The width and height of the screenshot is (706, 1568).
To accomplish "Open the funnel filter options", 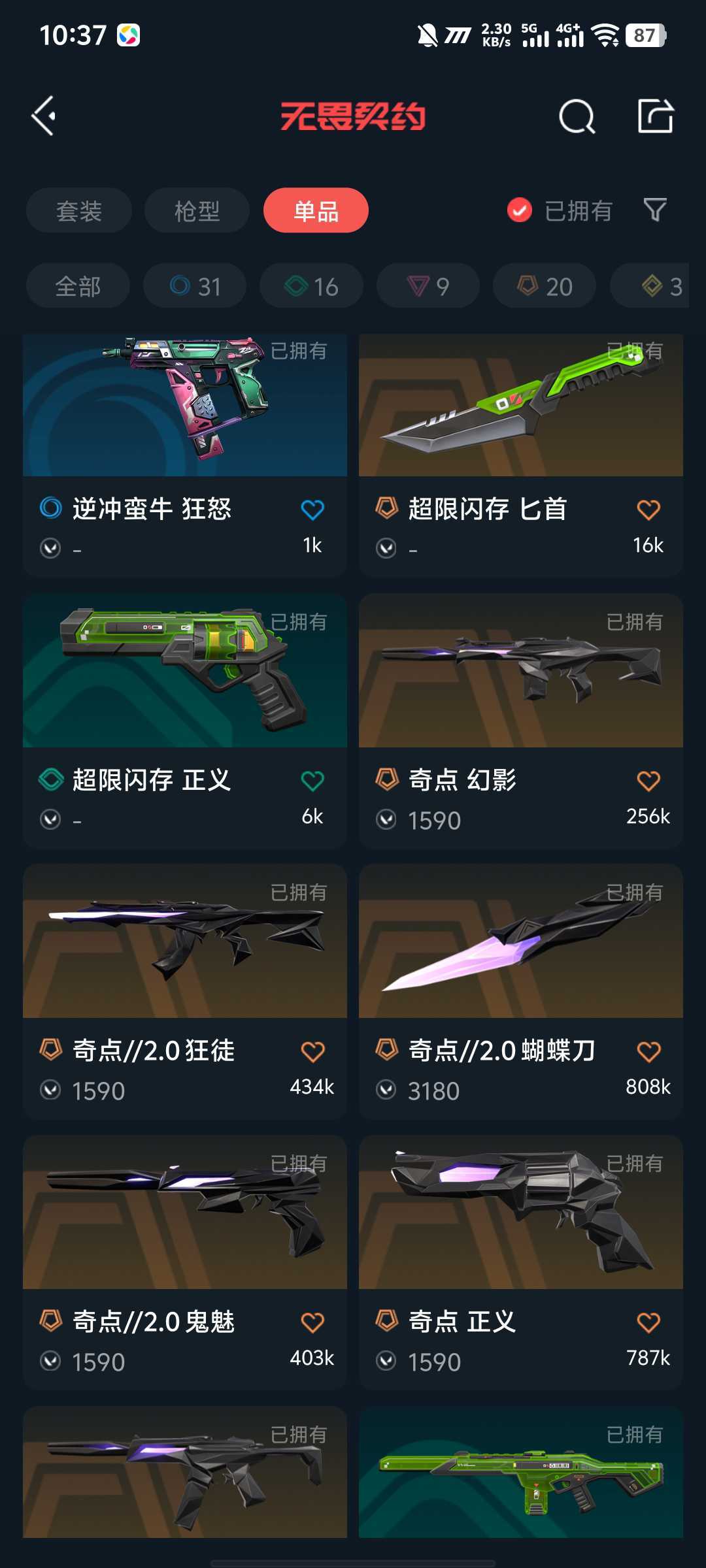I will [x=655, y=210].
